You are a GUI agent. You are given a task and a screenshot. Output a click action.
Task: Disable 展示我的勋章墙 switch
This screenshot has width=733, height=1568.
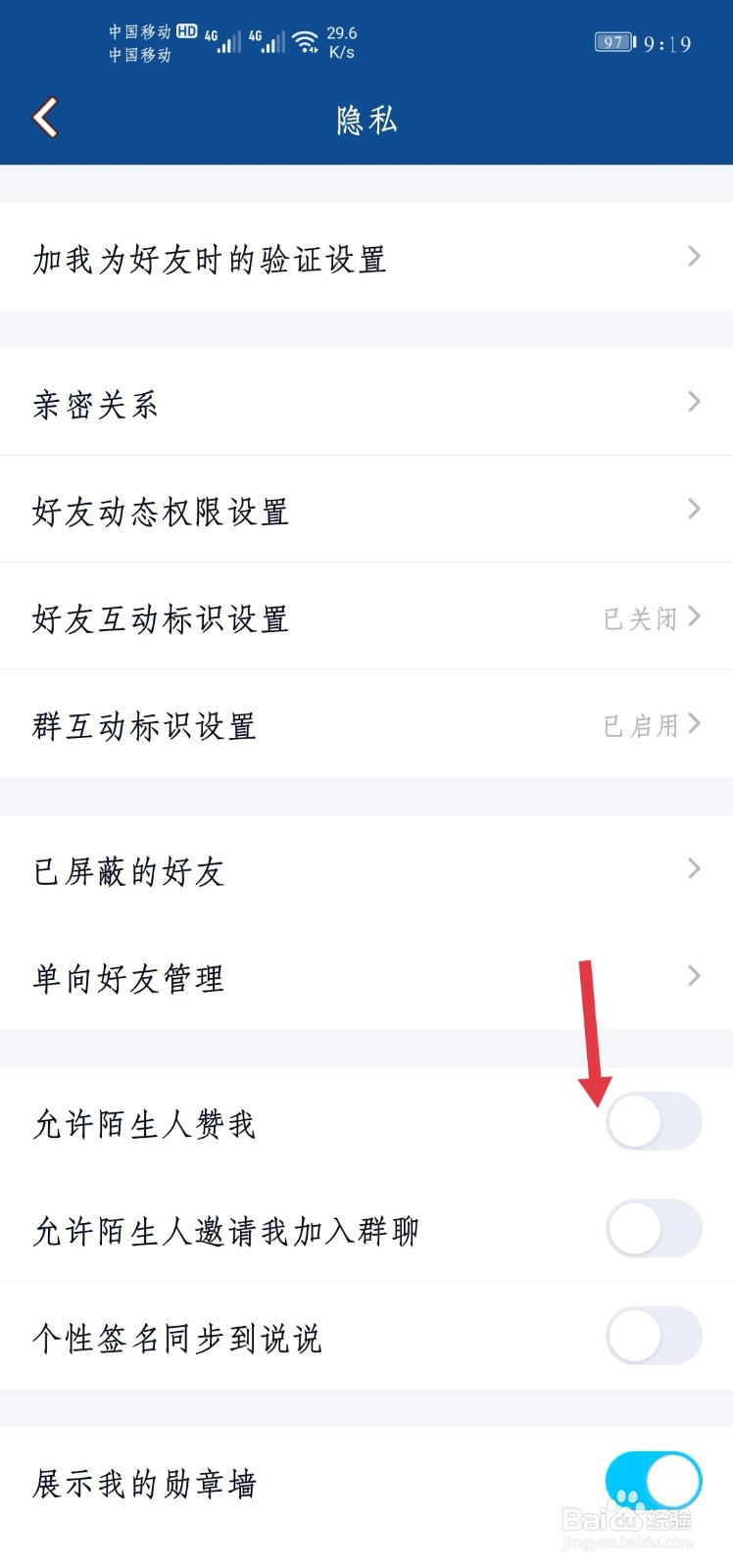point(654,1482)
